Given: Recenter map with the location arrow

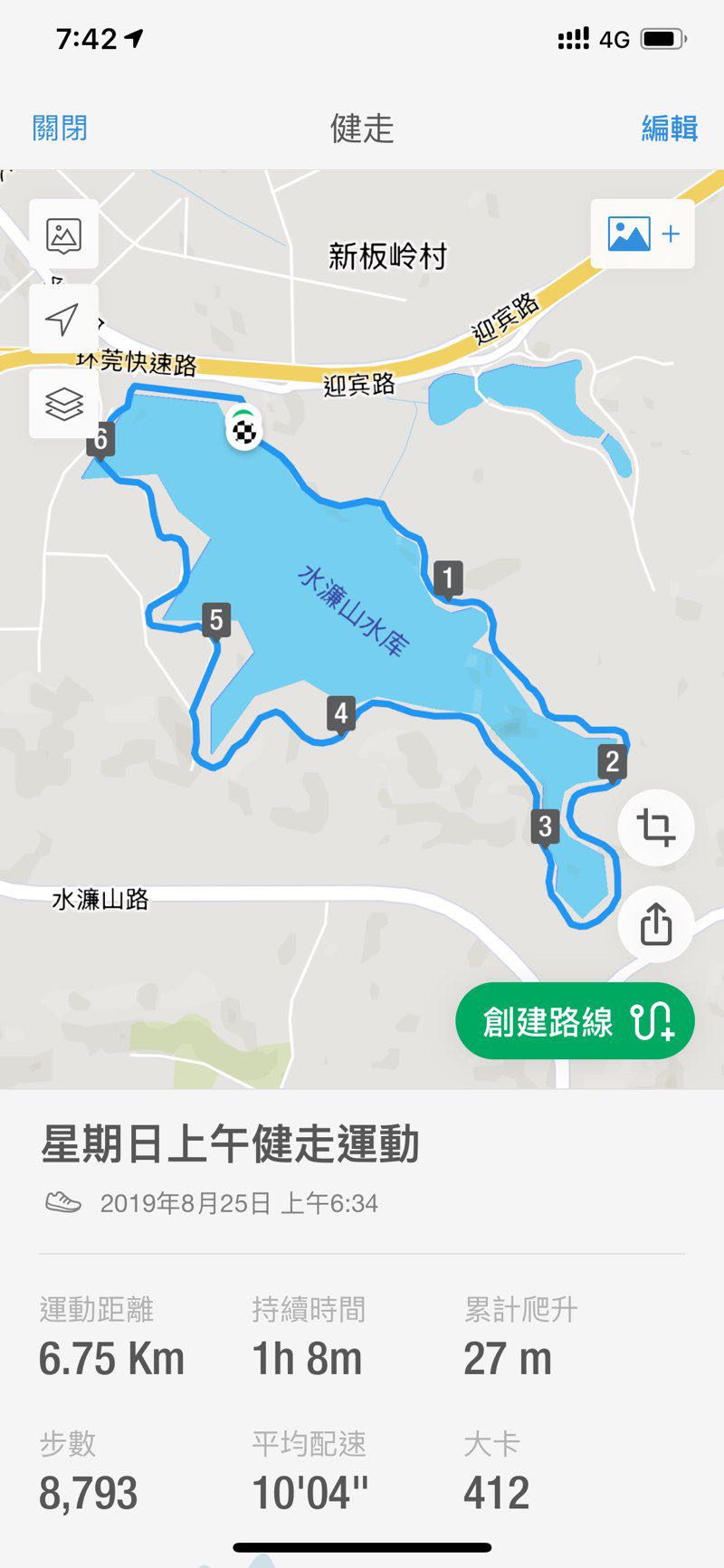Looking at the screenshot, I should coord(63,319).
